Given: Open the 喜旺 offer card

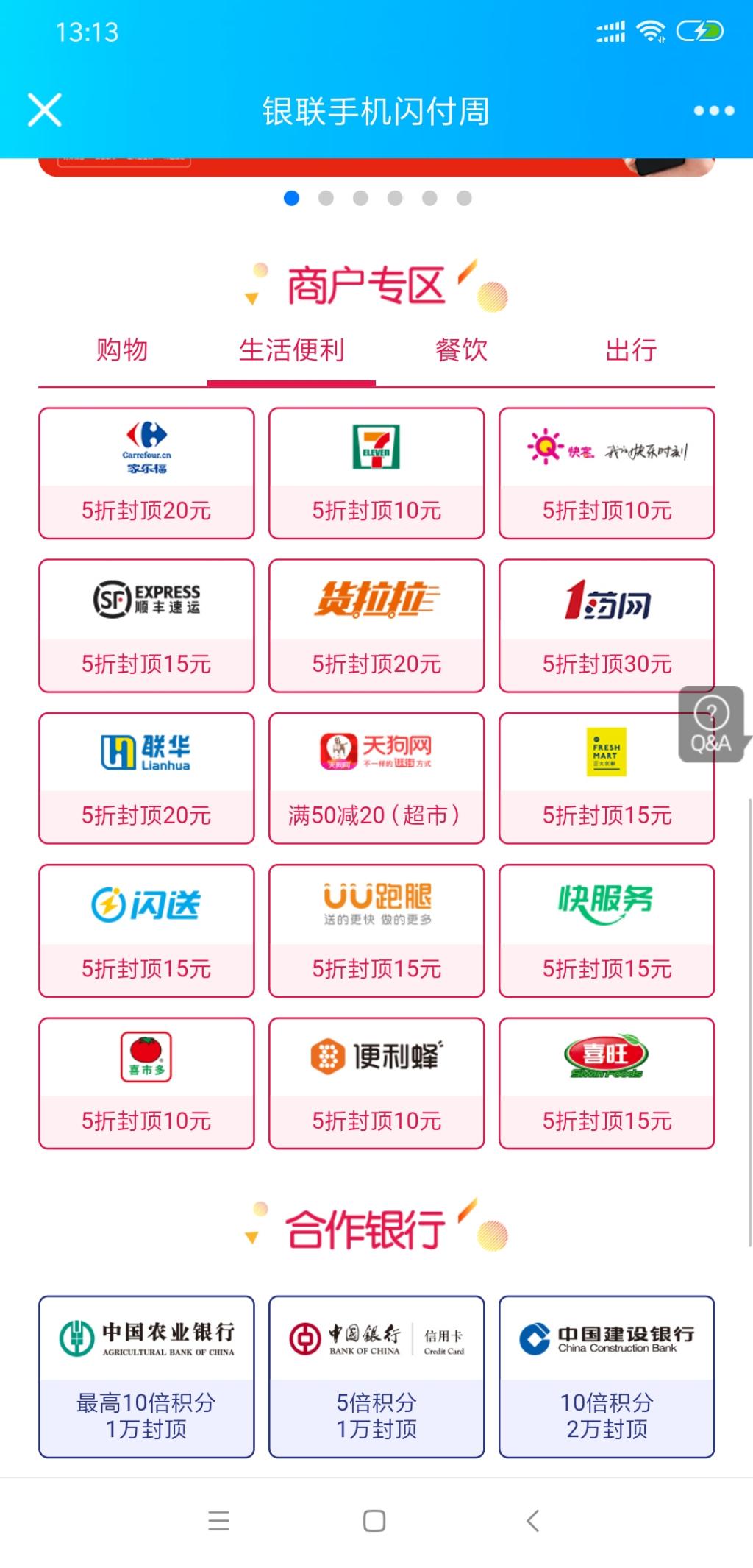Looking at the screenshot, I should pyautogui.click(x=607, y=1083).
